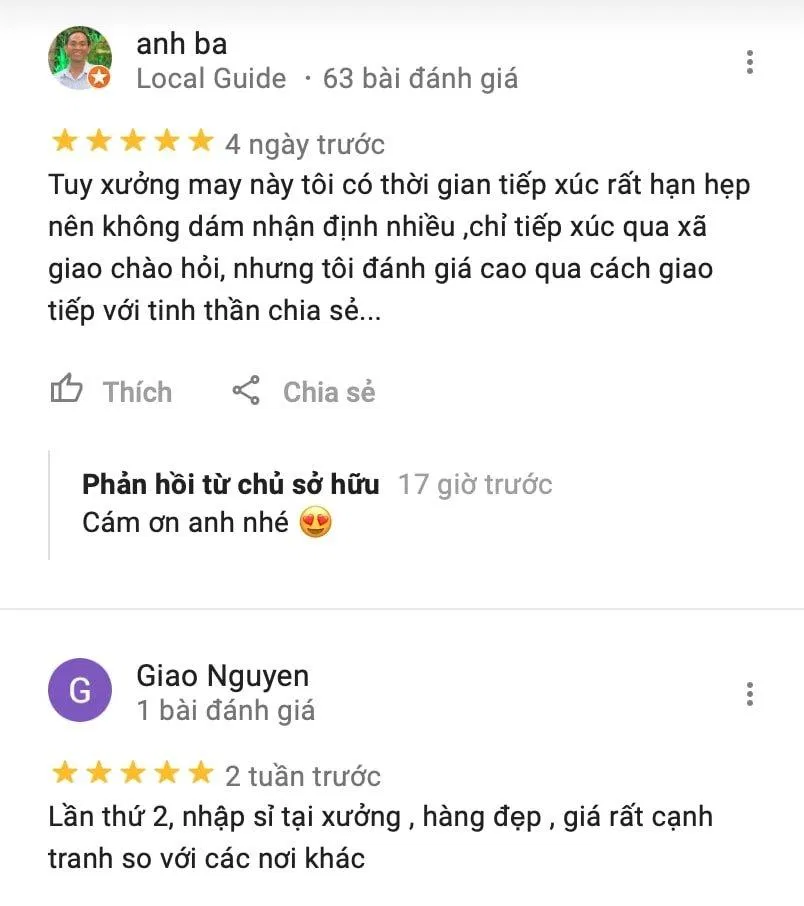The image size is (804, 906).
Task: Open the reviewer name anh ba
Action: pos(182,43)
